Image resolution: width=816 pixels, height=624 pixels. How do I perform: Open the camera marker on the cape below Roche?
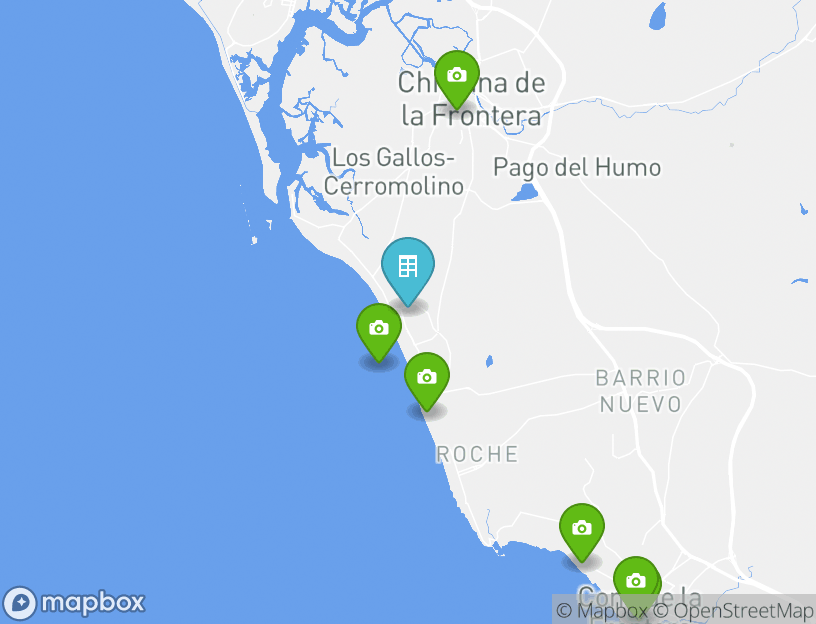tap(582, 527)
